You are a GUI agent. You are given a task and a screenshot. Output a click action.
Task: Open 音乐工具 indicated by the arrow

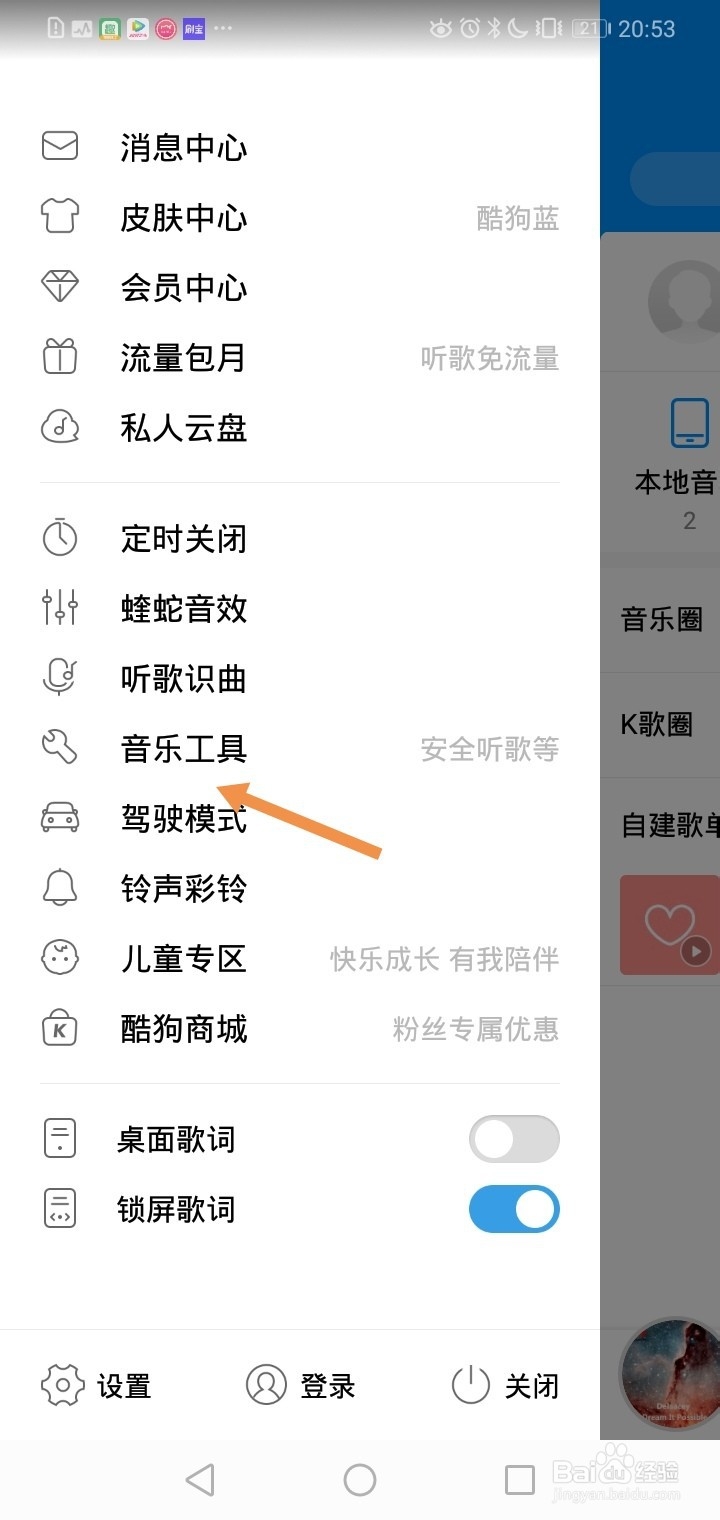pyautogui.click(x=183, y=748)
